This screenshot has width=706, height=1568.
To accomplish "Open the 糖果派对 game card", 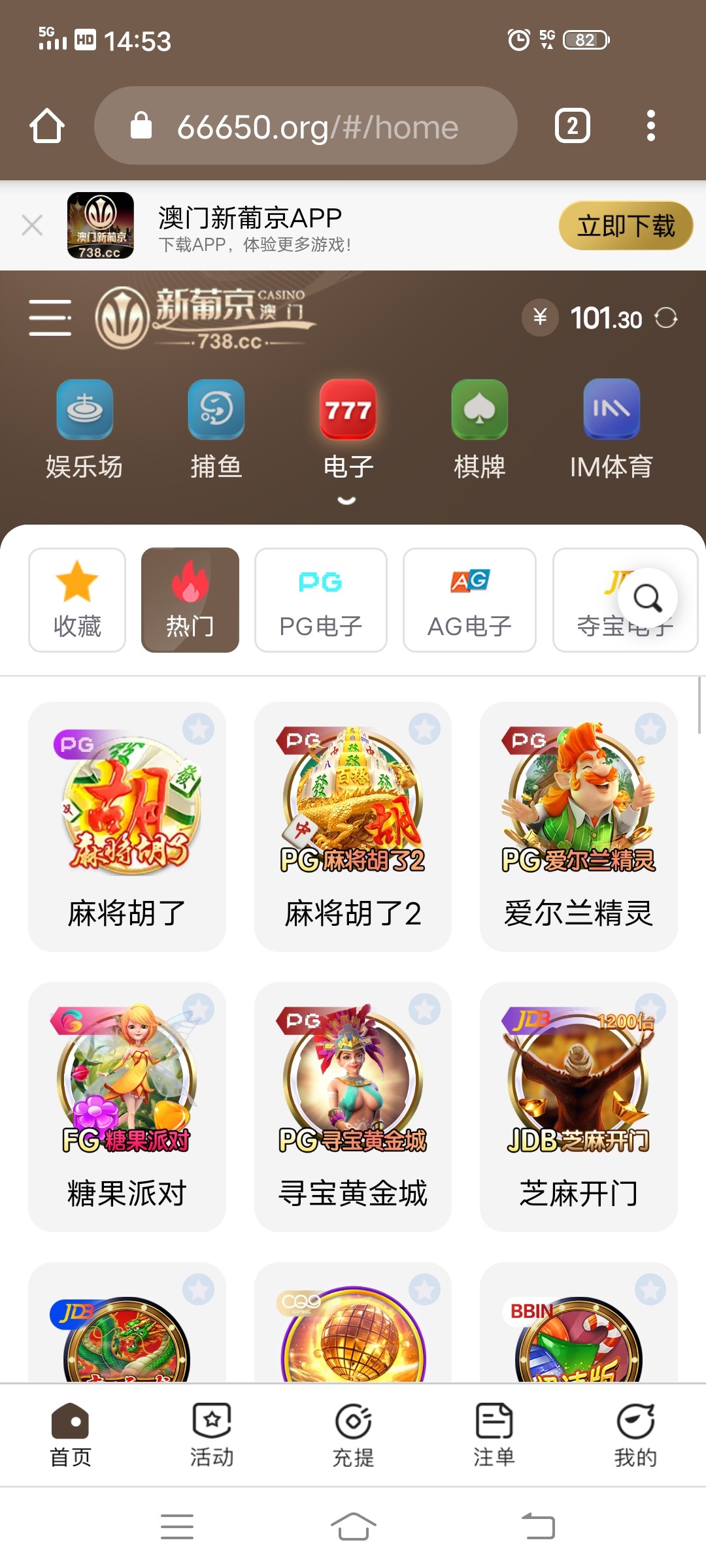I will [x=127, y=1107].
